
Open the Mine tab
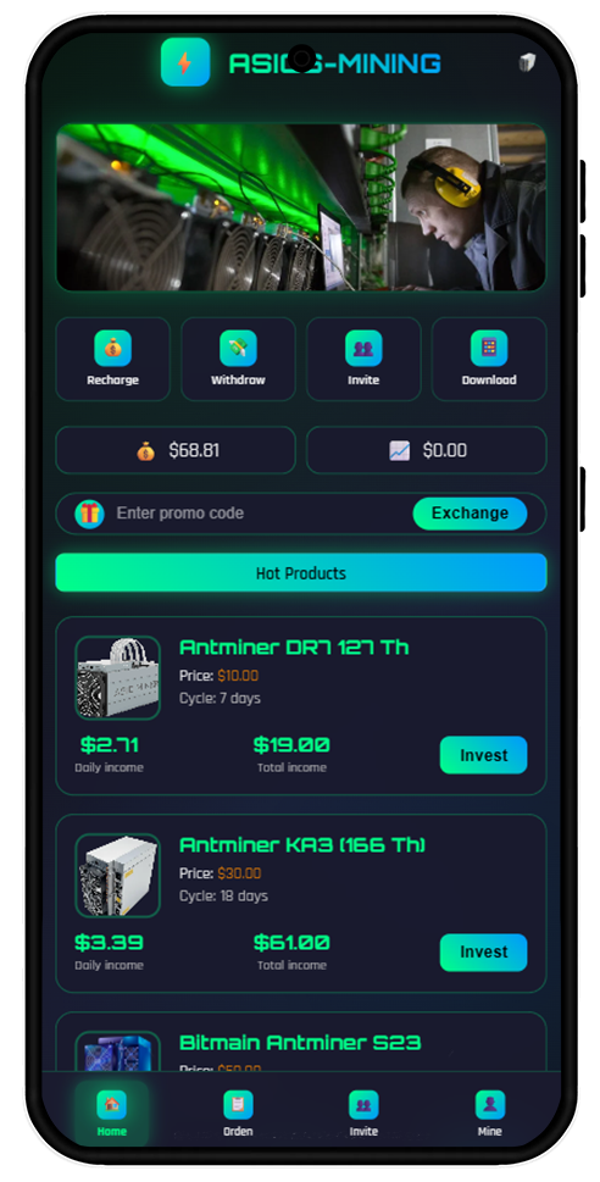click(x=489, y=1113)
